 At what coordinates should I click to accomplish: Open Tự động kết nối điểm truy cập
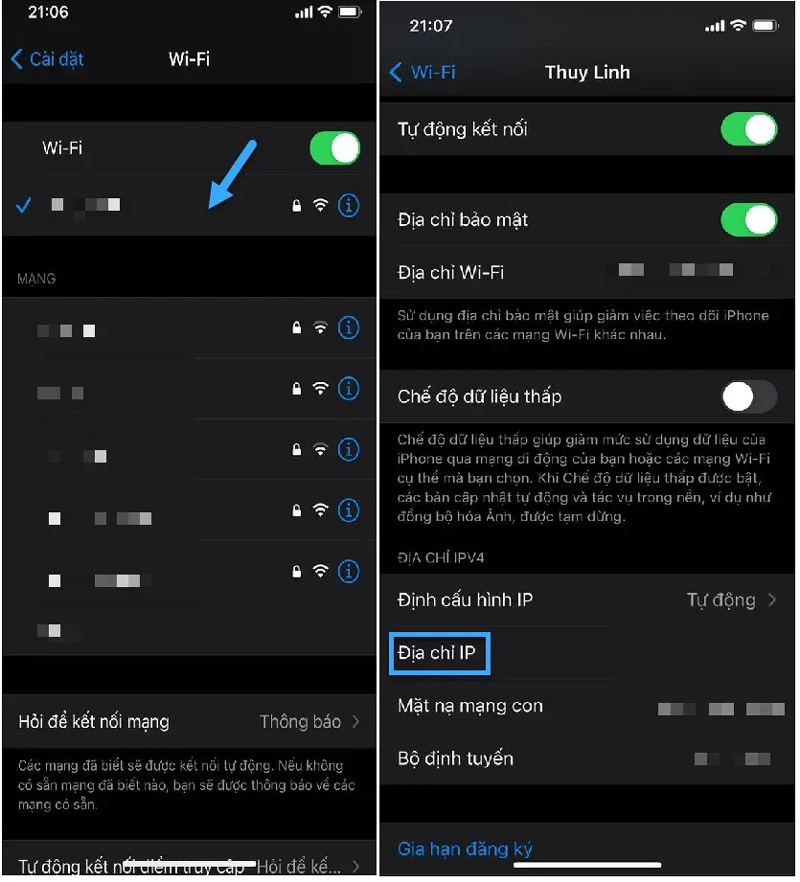[x=188, y=865]
